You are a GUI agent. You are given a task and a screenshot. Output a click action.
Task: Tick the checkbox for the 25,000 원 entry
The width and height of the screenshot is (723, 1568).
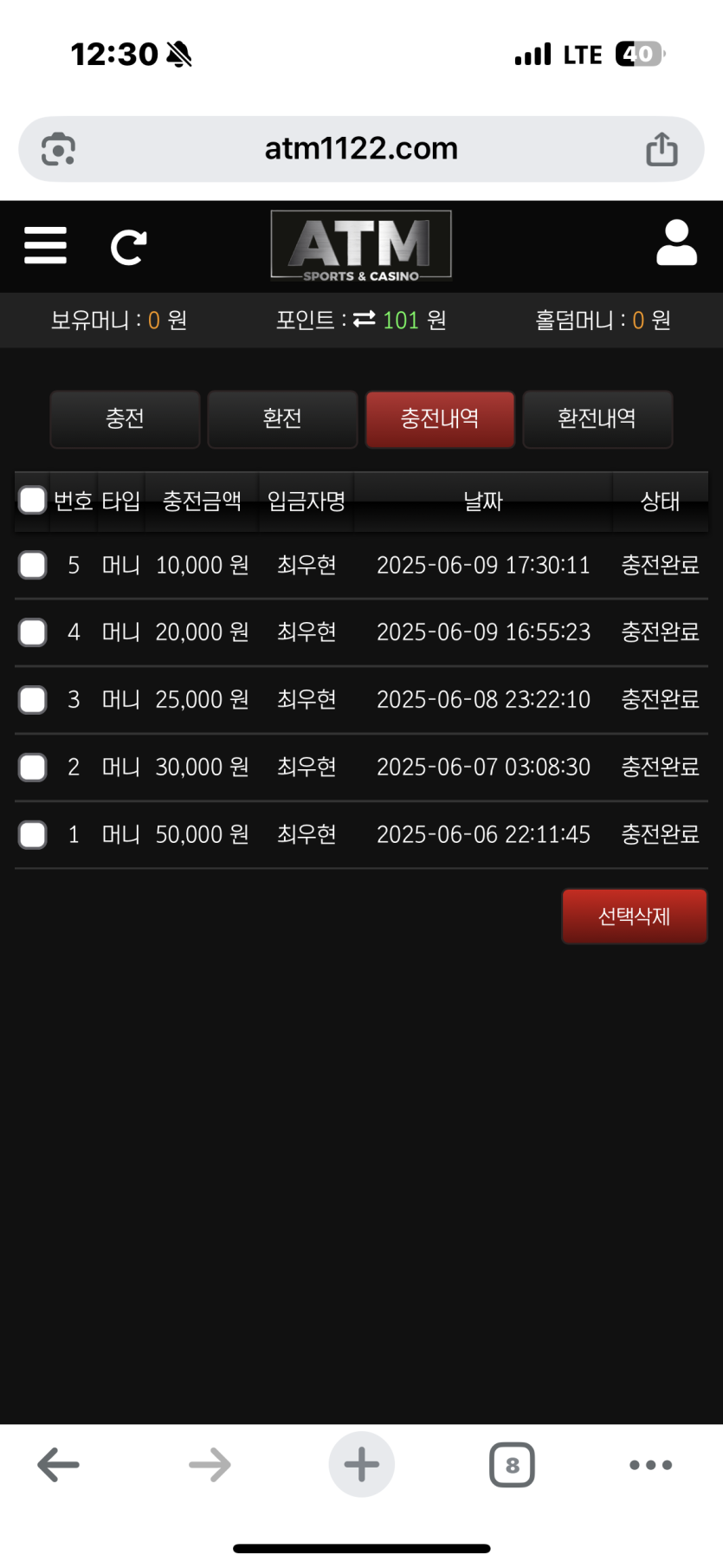(x=33, y=699)
